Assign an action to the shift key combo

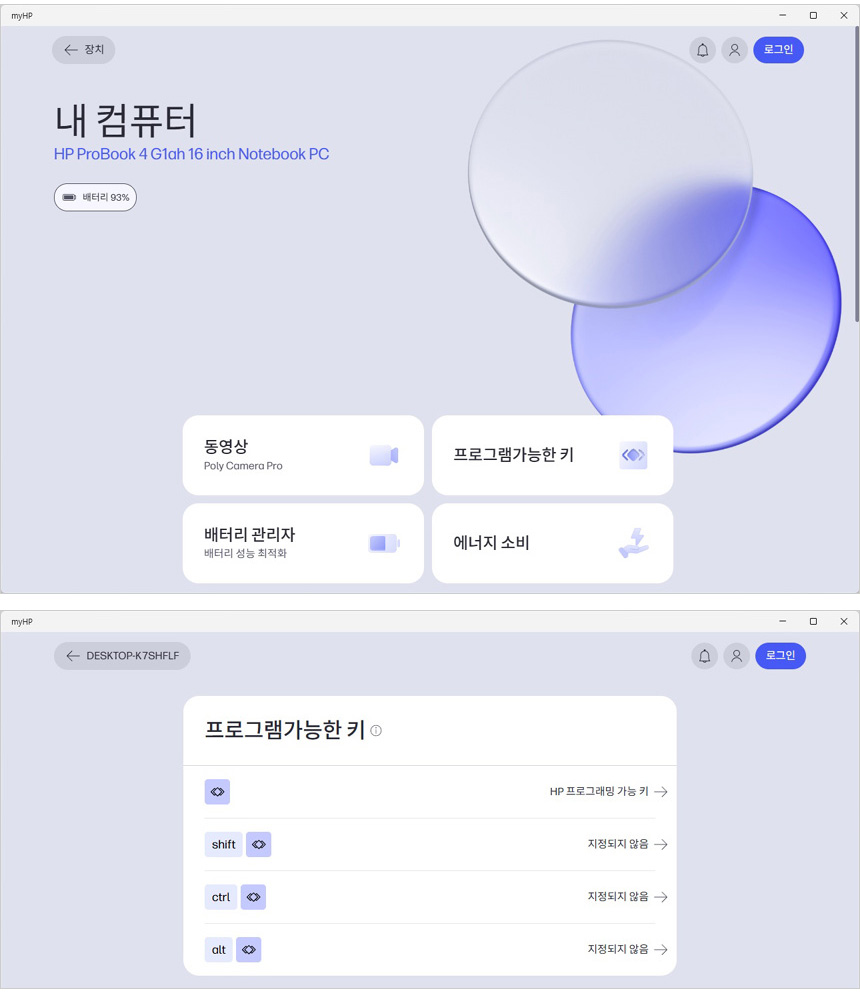tap(627, 845)
